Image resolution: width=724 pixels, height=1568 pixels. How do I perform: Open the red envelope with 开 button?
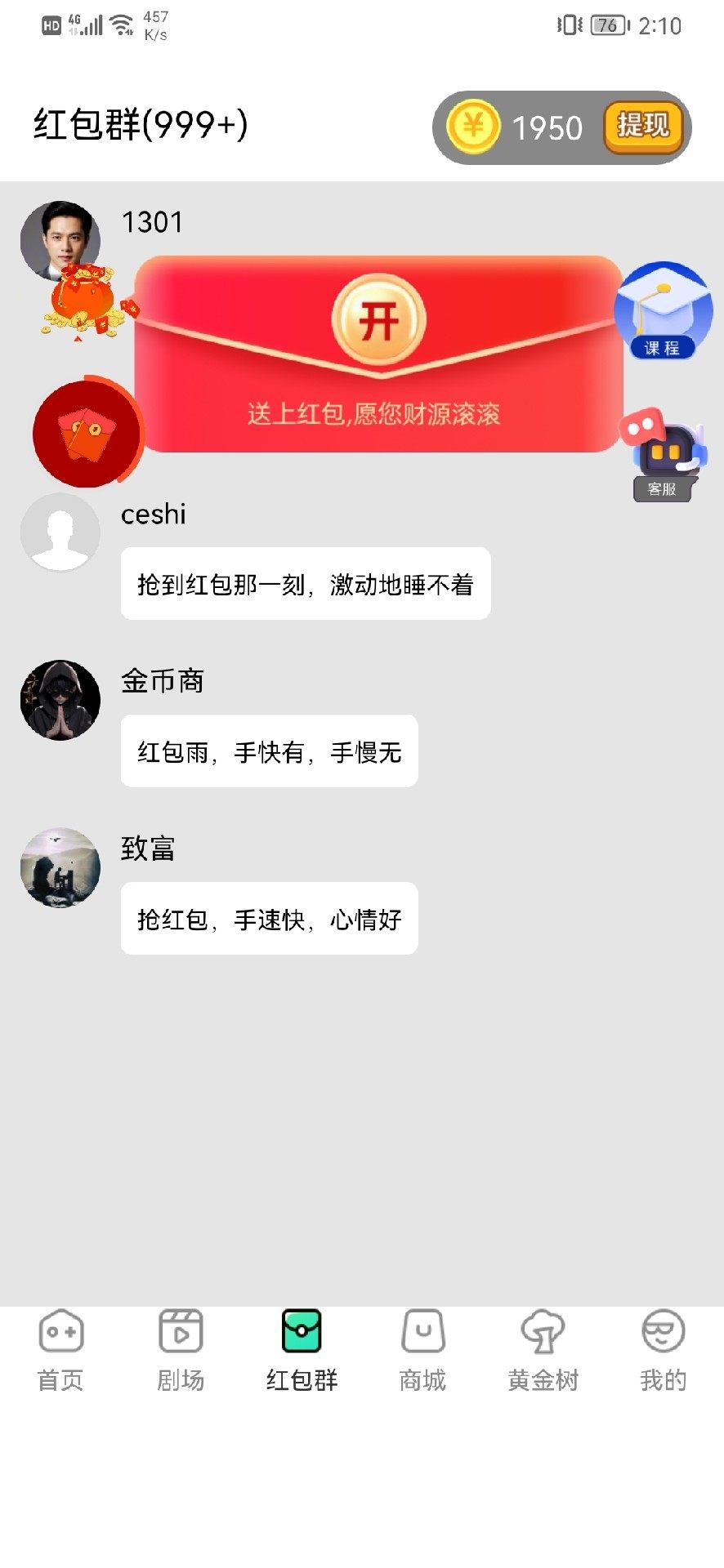[379, 321]
